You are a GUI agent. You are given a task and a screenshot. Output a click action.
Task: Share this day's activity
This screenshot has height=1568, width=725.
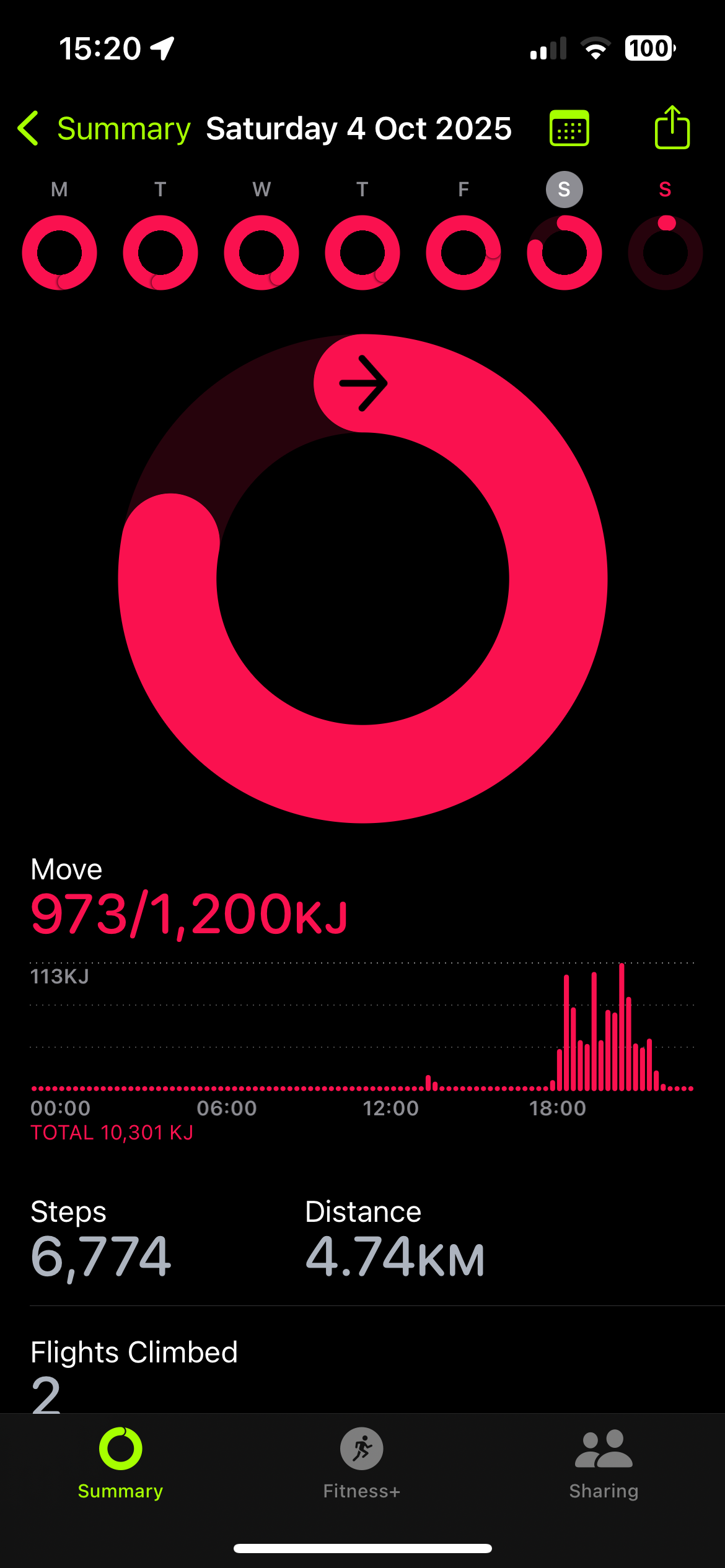coord(672,128)
